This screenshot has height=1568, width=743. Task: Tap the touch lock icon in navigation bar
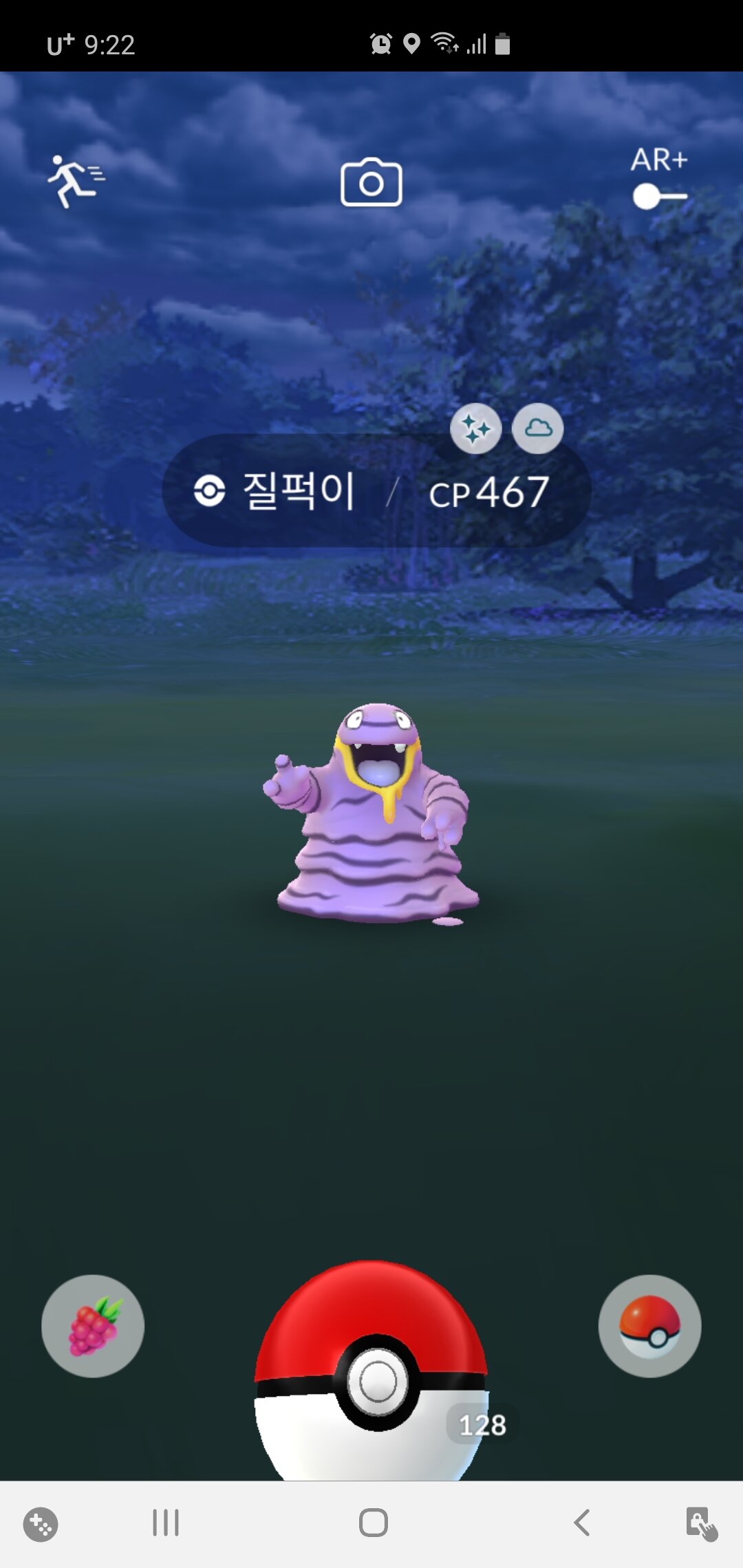701,1524
